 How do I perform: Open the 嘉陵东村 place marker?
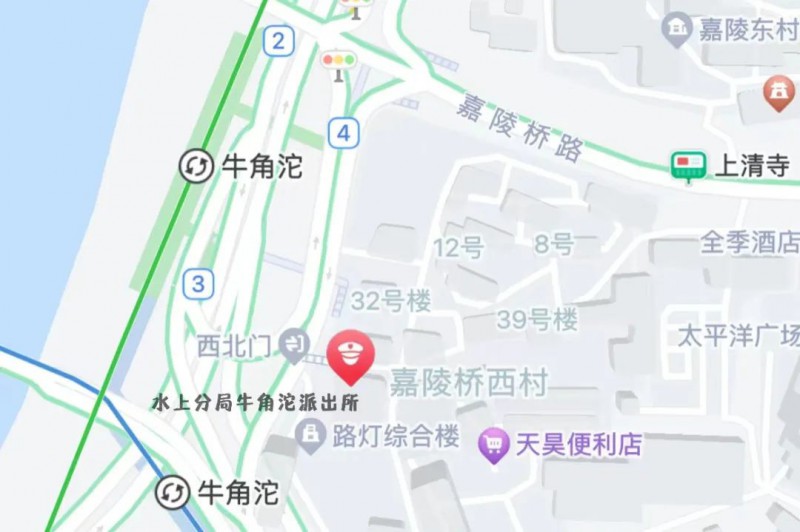pyautogui.click(x=680, y=28)
